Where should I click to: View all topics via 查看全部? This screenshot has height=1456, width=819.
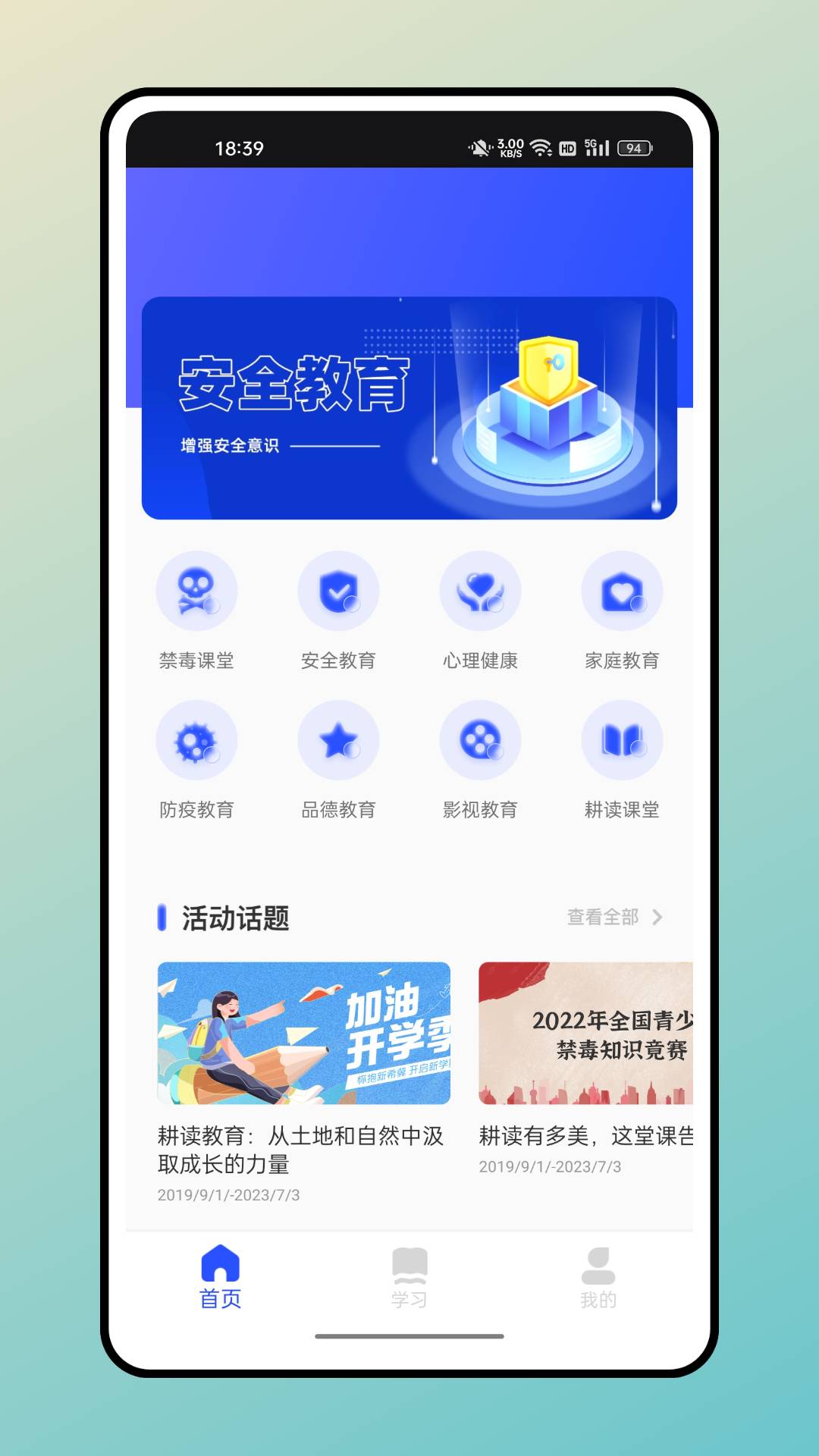[614, 917]
